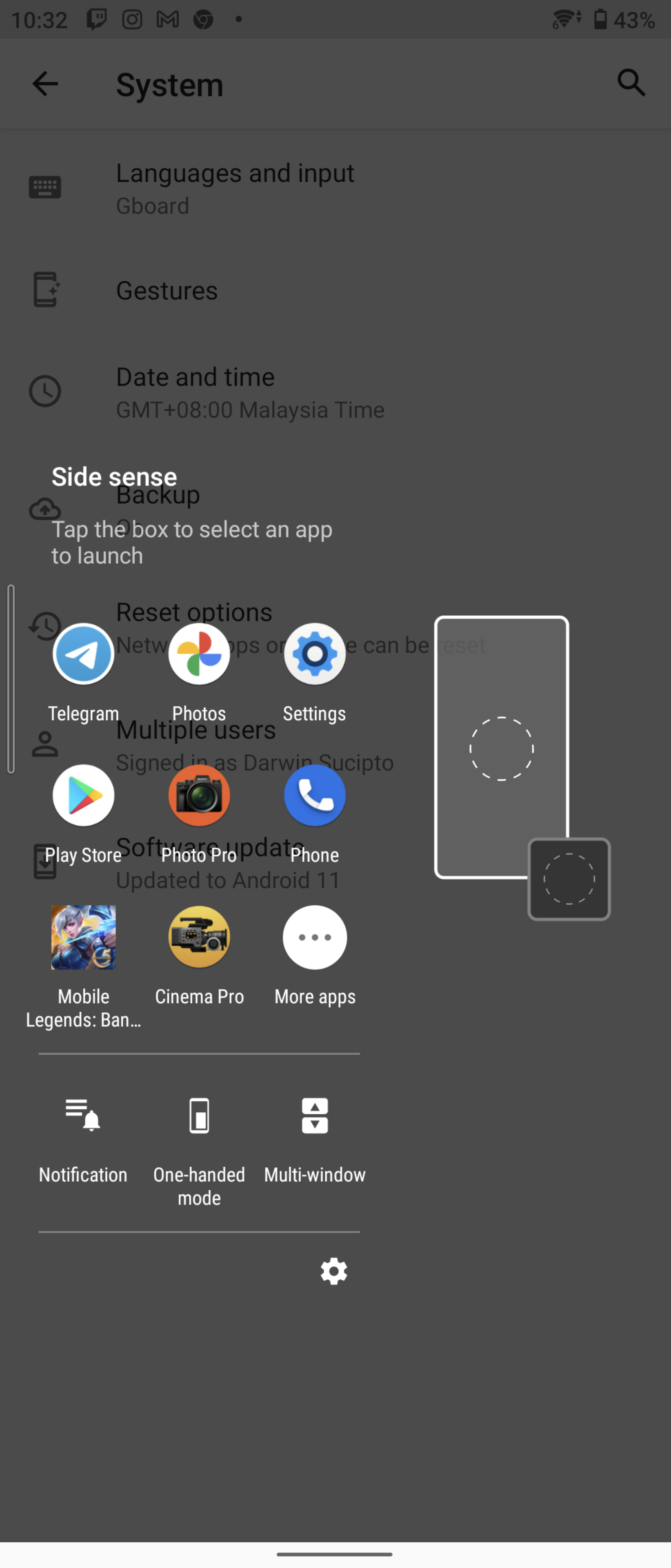Screen dimensions: 671x1568
Task: Start Multi-window split screen
Action: click(x=315, y=1116)
